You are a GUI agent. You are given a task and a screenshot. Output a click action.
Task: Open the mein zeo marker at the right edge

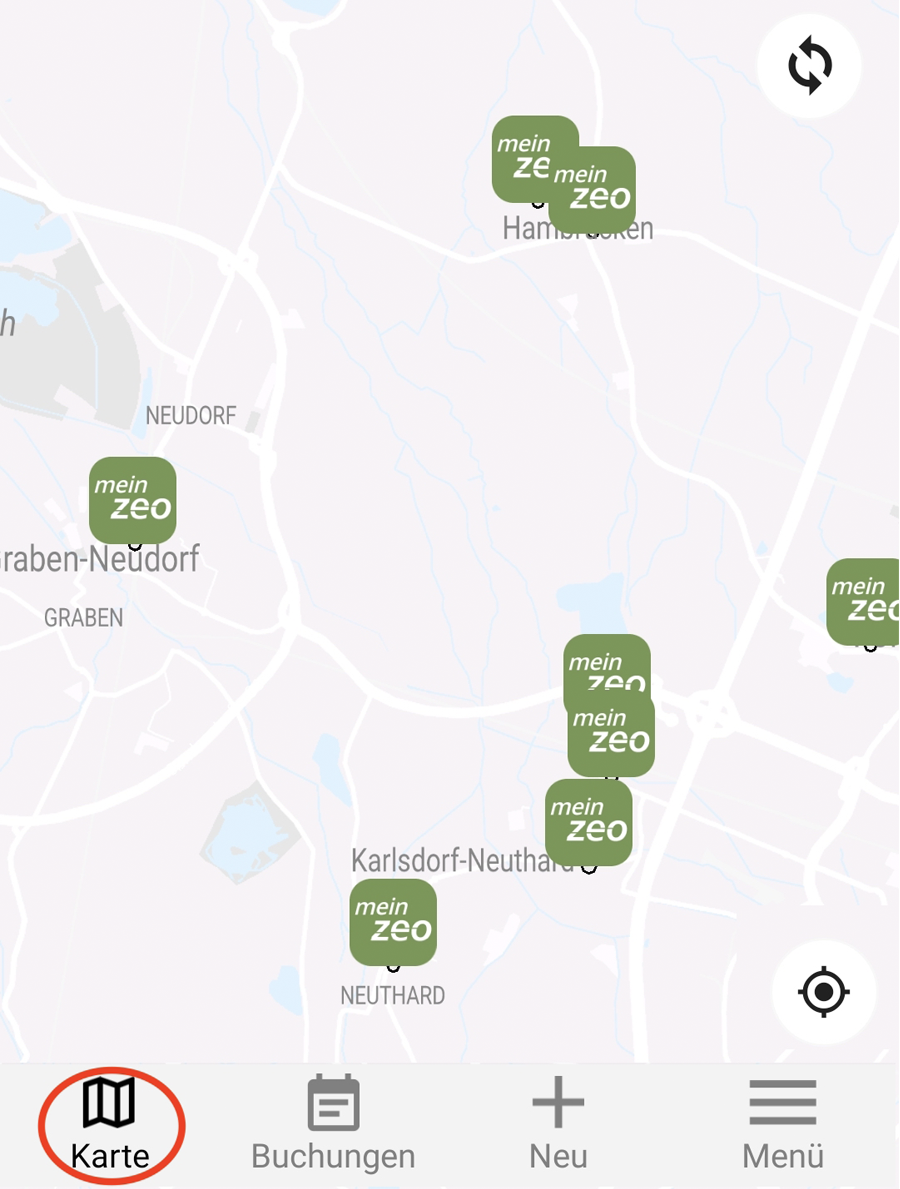tap(865, 601)
